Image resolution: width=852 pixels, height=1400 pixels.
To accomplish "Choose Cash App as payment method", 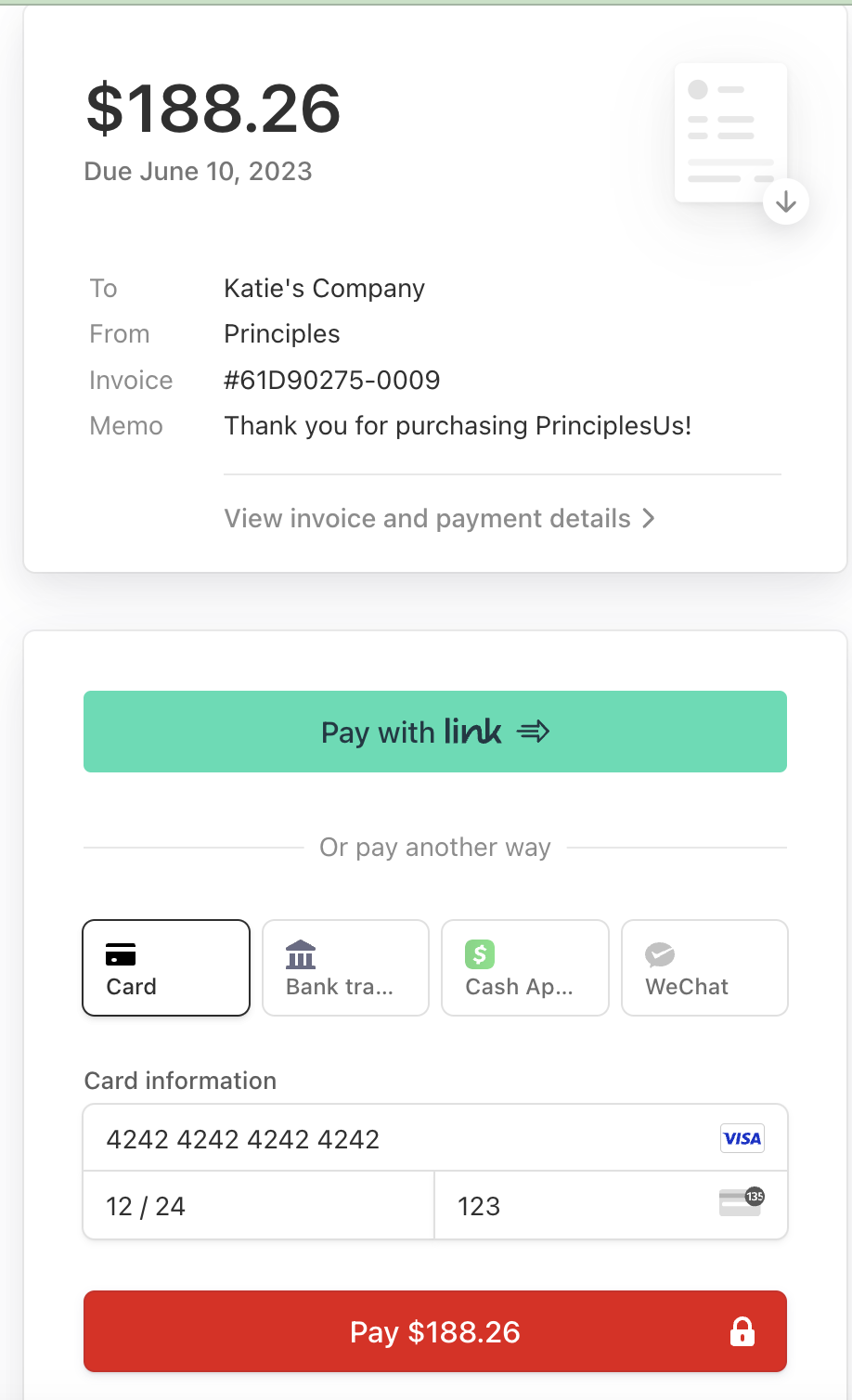I will point(525,967).
